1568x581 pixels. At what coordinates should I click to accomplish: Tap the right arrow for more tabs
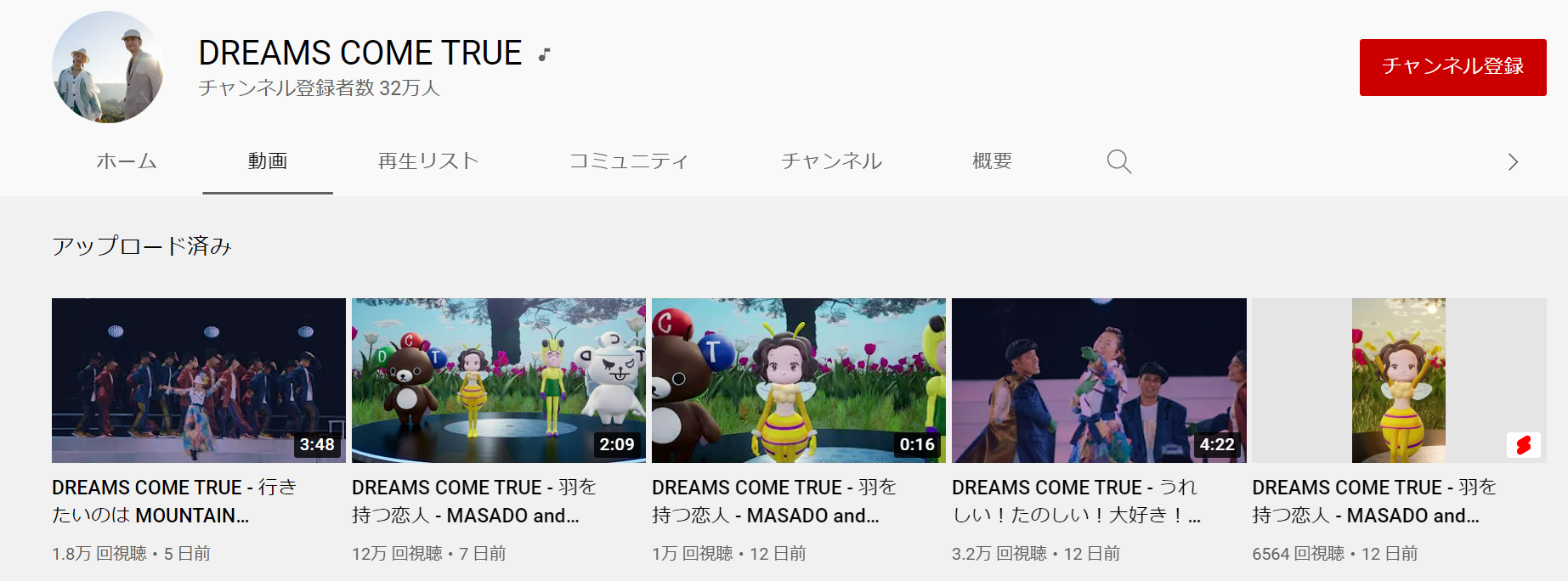[1512, 162]
